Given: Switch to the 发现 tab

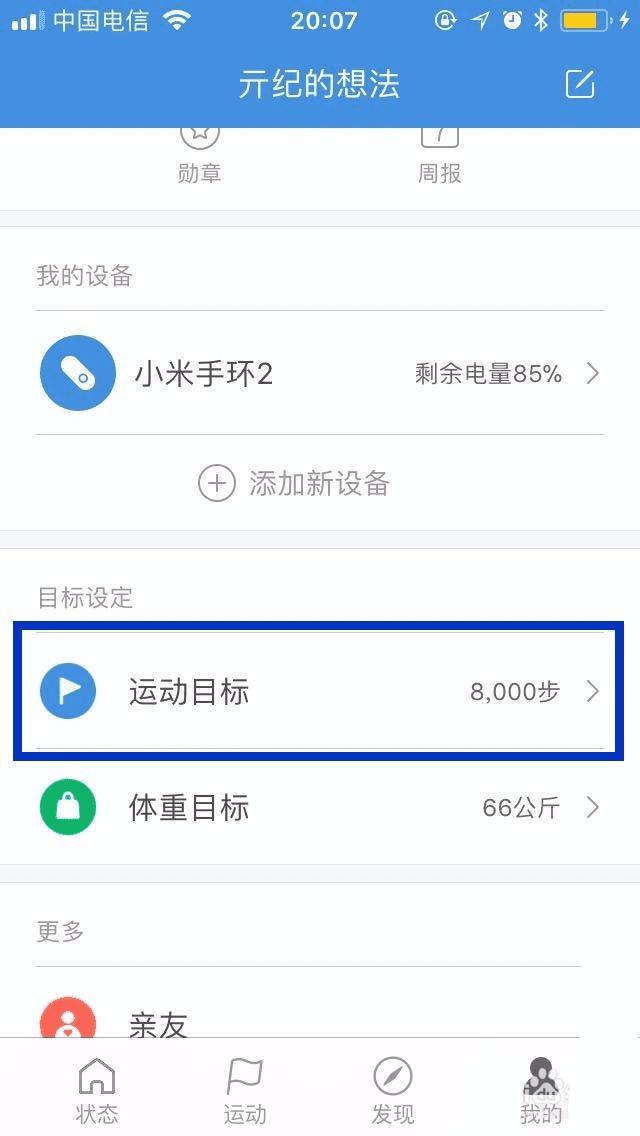Looking at the screenshot, I should click(392, 1092).
